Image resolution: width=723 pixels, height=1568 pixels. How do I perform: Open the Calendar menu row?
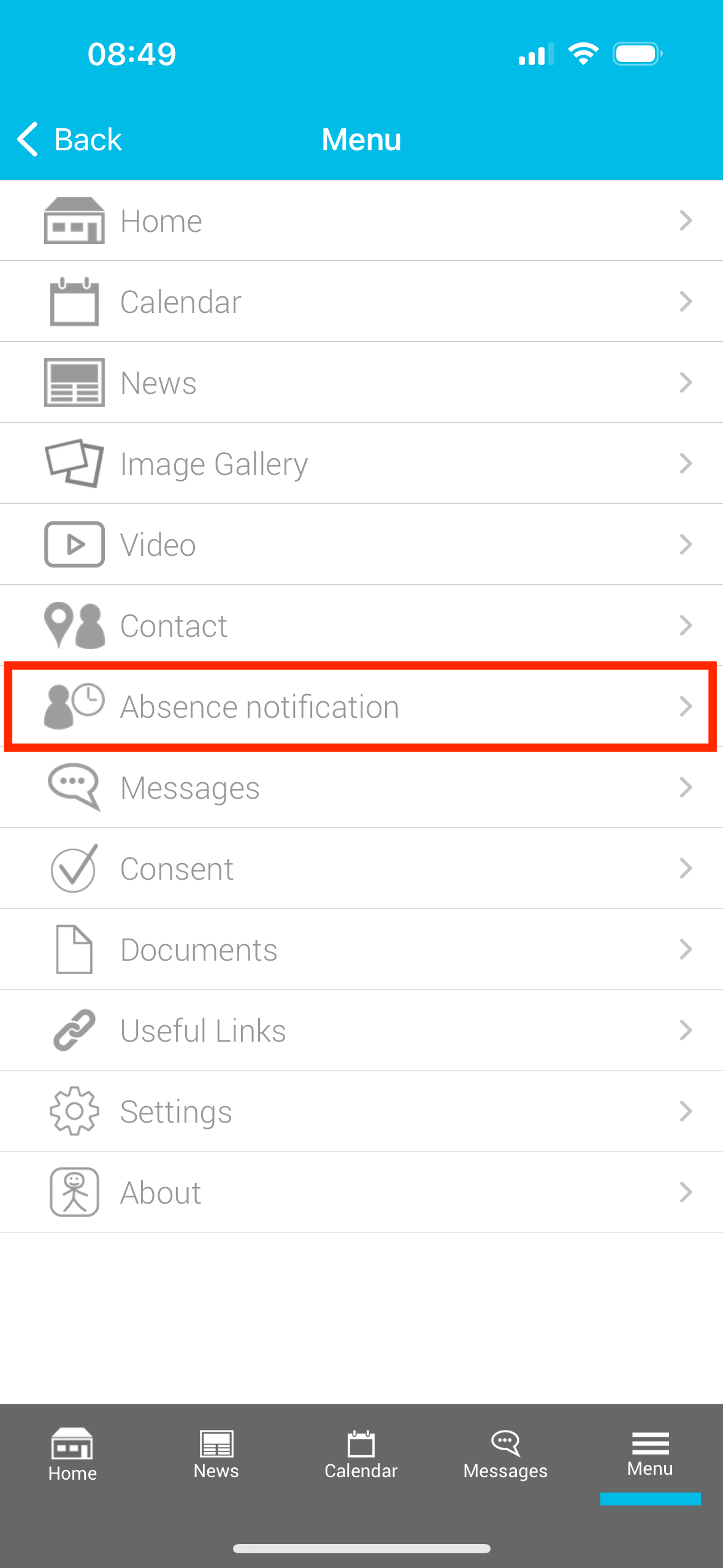[361, 302]
